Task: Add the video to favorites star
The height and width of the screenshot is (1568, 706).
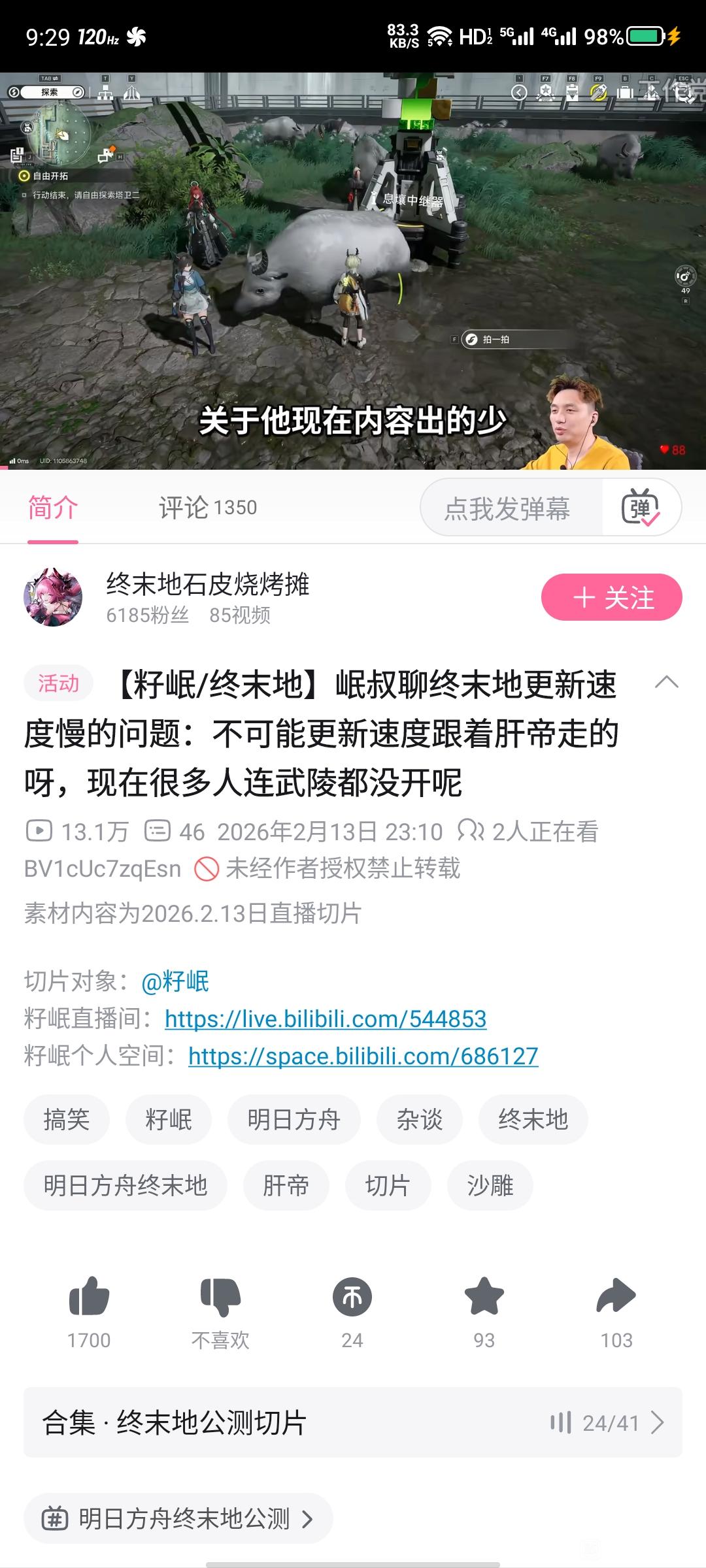Action: coord(484,1296)
